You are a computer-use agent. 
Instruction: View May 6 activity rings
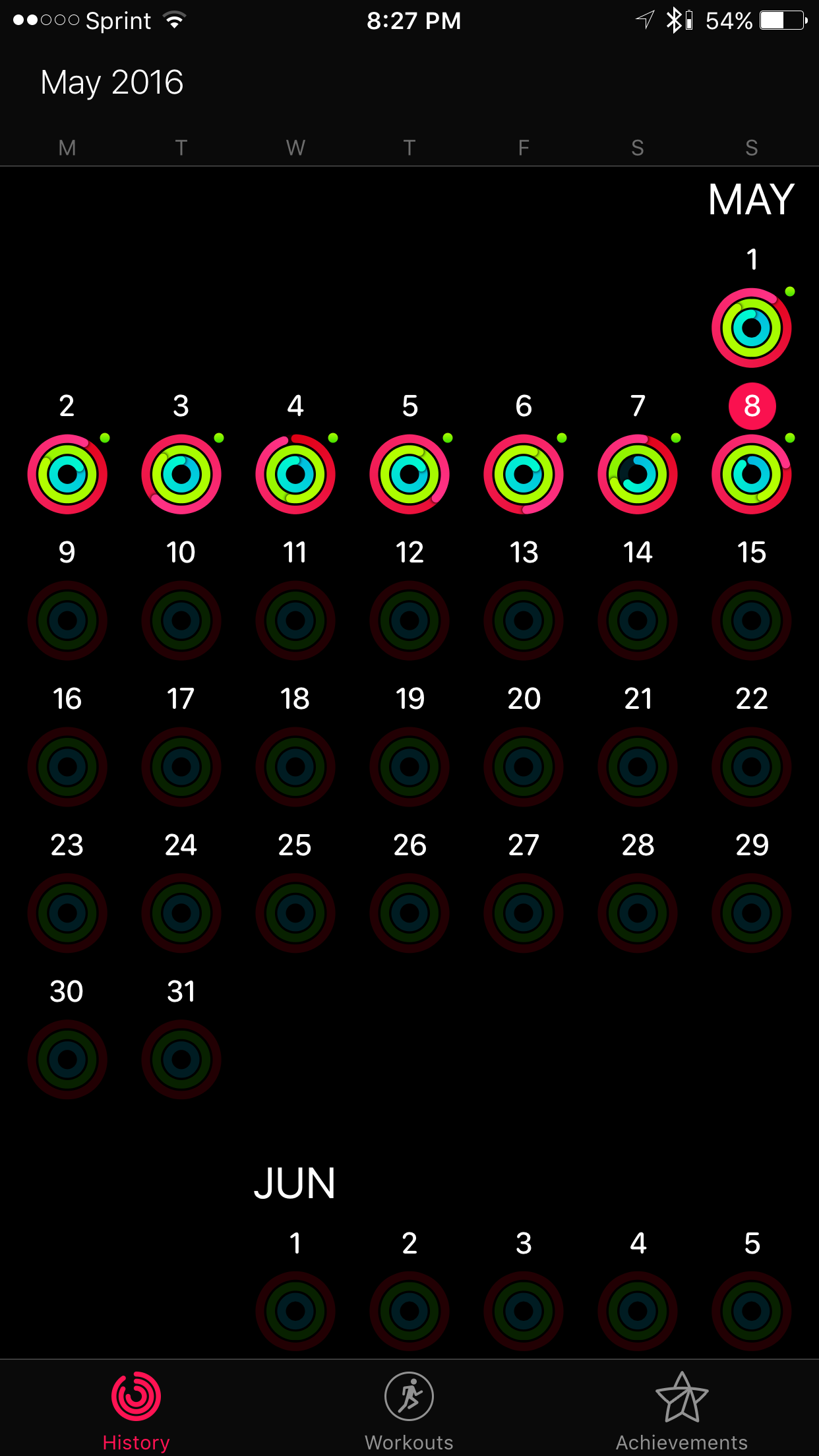524,474
